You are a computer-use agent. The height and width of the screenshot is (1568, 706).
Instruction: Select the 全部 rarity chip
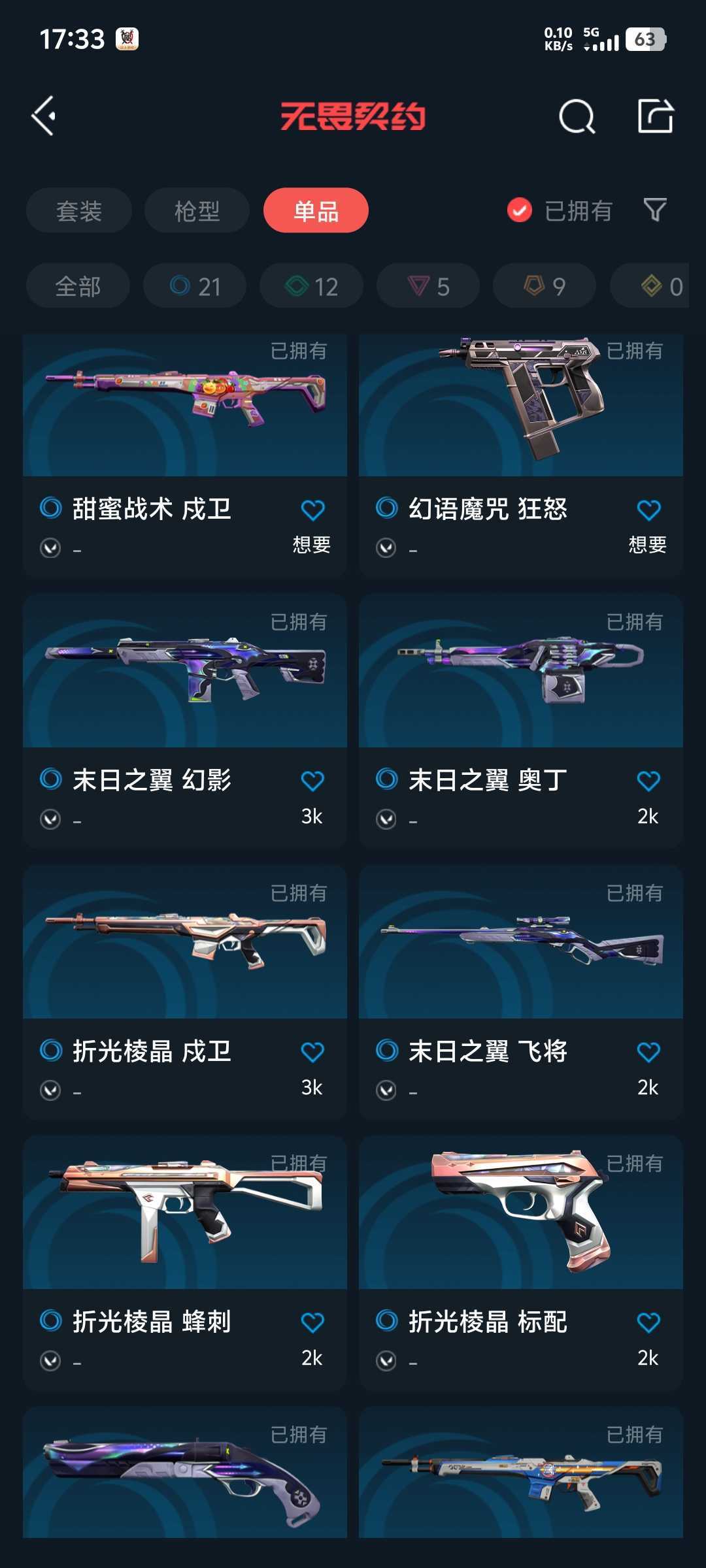tap(78, 286)
